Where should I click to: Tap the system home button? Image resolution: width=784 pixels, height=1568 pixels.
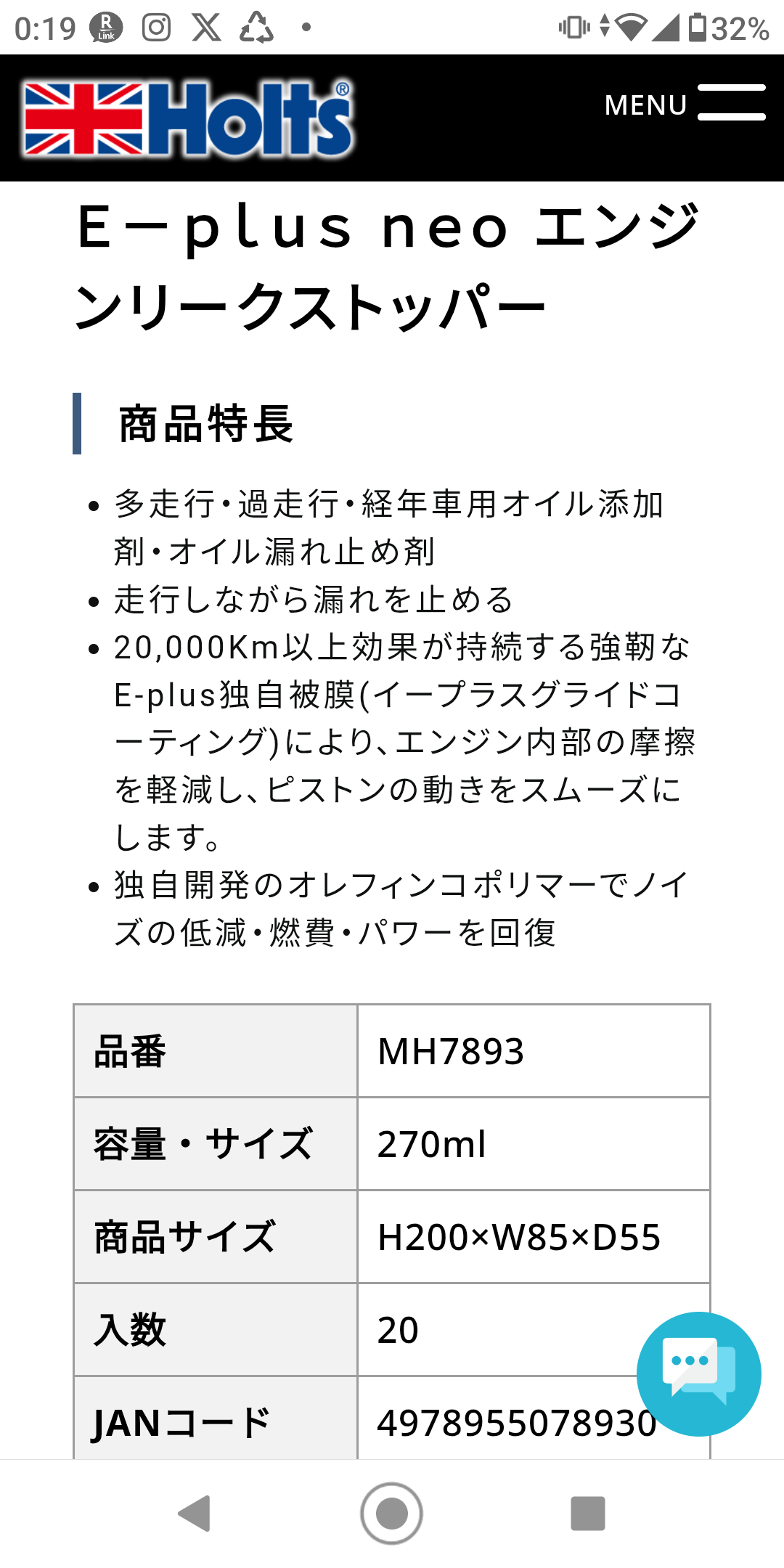coord(392,1514)
